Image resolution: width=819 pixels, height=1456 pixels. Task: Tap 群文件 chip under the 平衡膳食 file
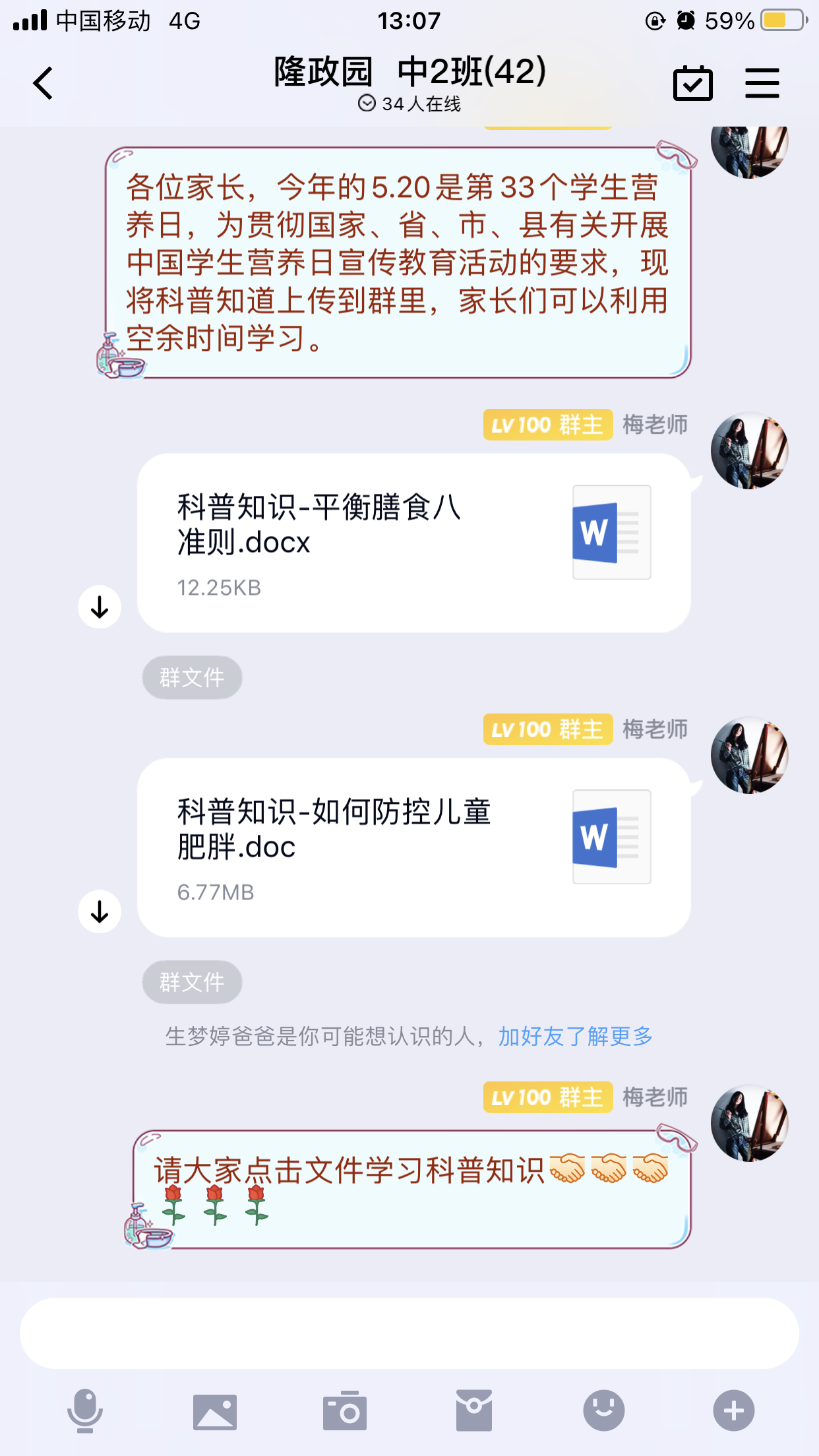192,677
